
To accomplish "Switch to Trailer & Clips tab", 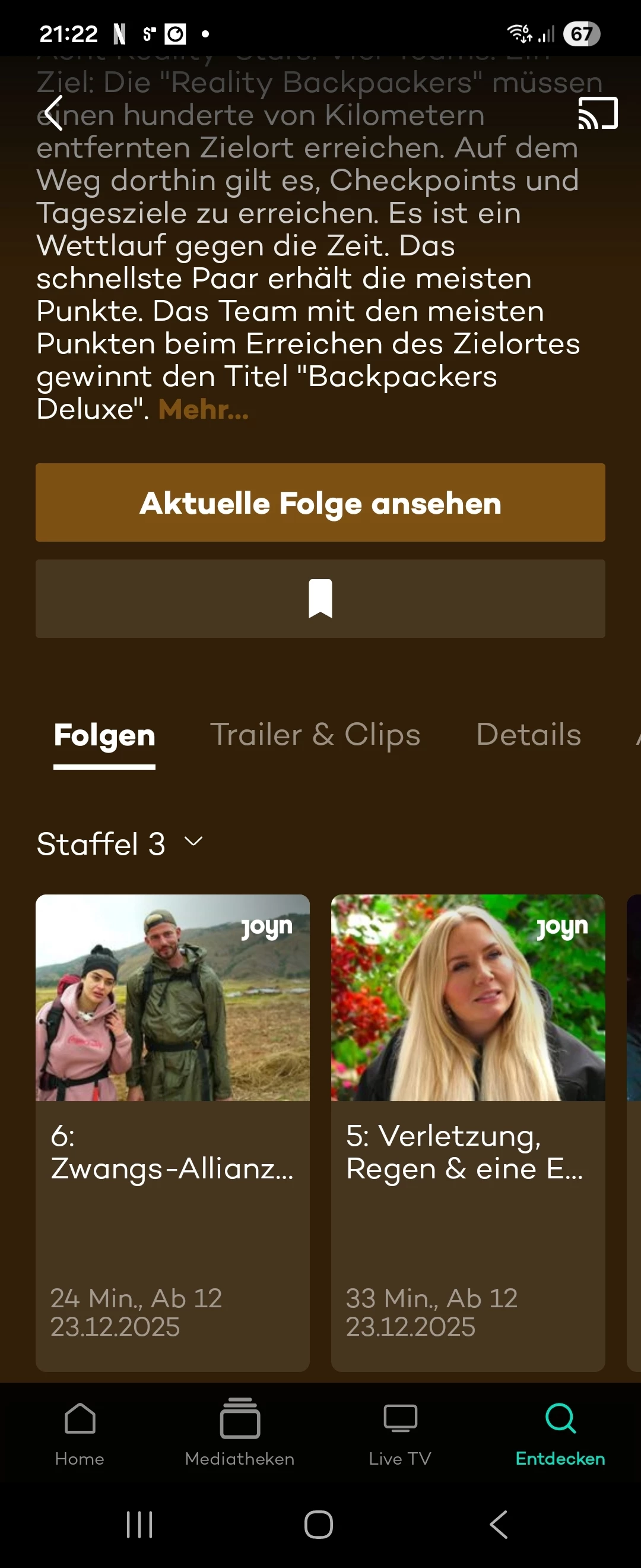I will click(315, 735).
